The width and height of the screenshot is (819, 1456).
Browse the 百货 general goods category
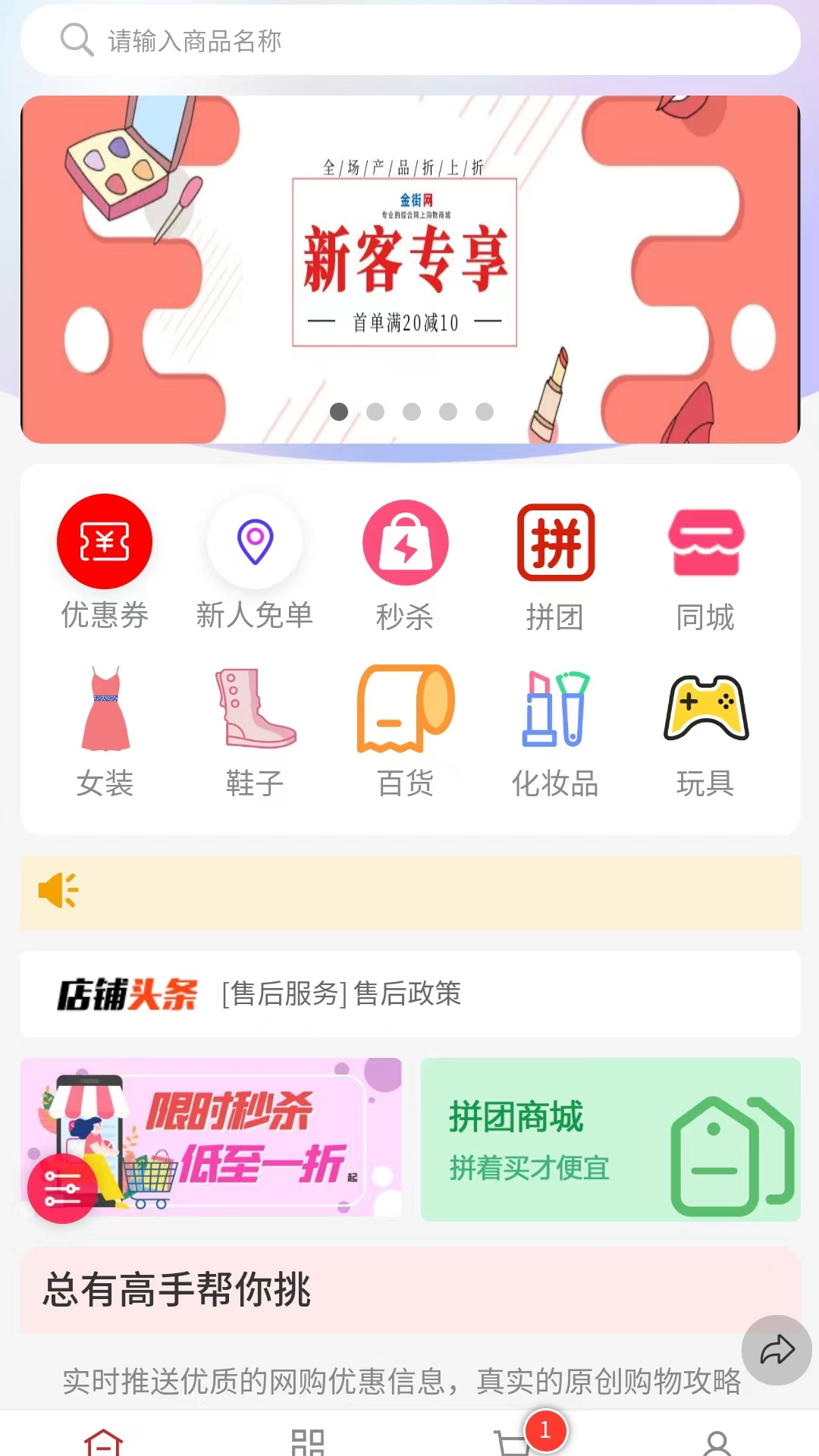[x=406, y=730]
